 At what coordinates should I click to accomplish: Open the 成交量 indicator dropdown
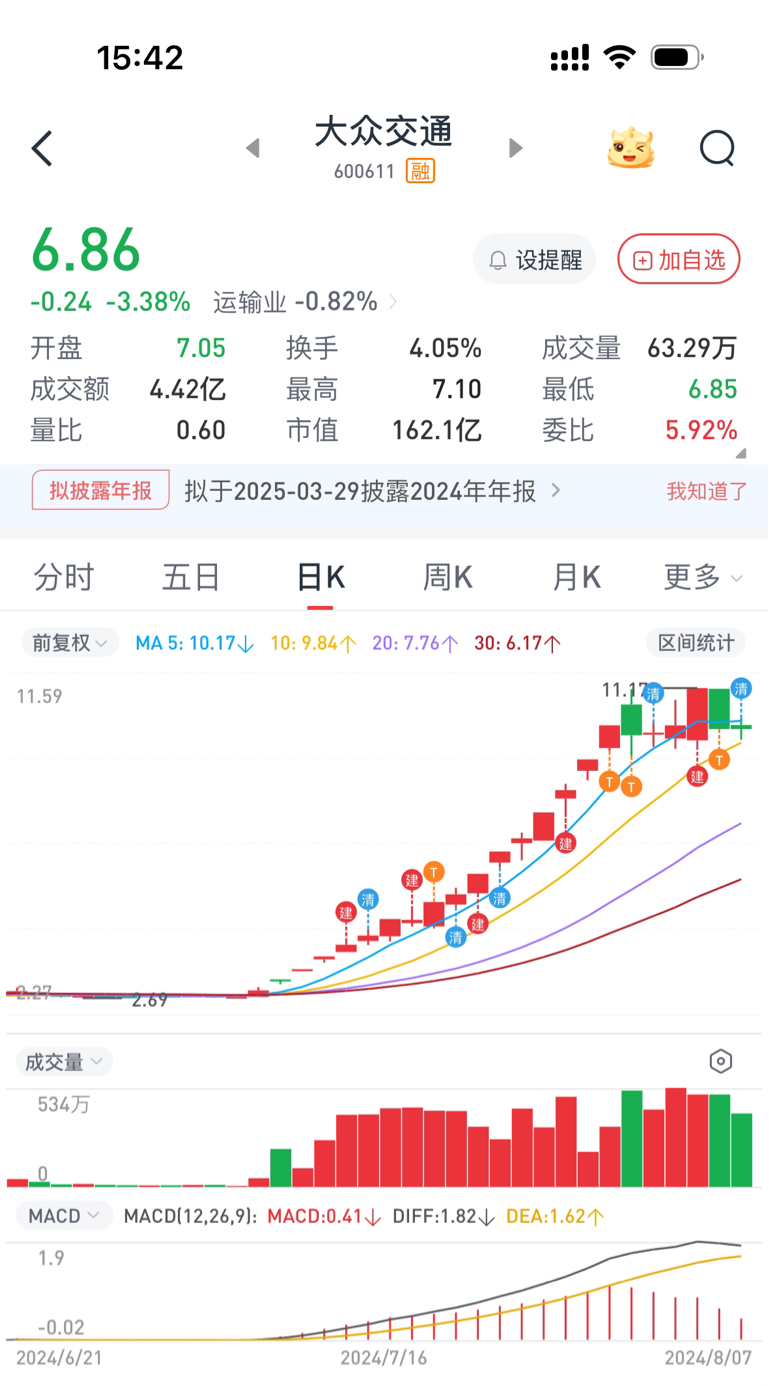coord(63,1061)
